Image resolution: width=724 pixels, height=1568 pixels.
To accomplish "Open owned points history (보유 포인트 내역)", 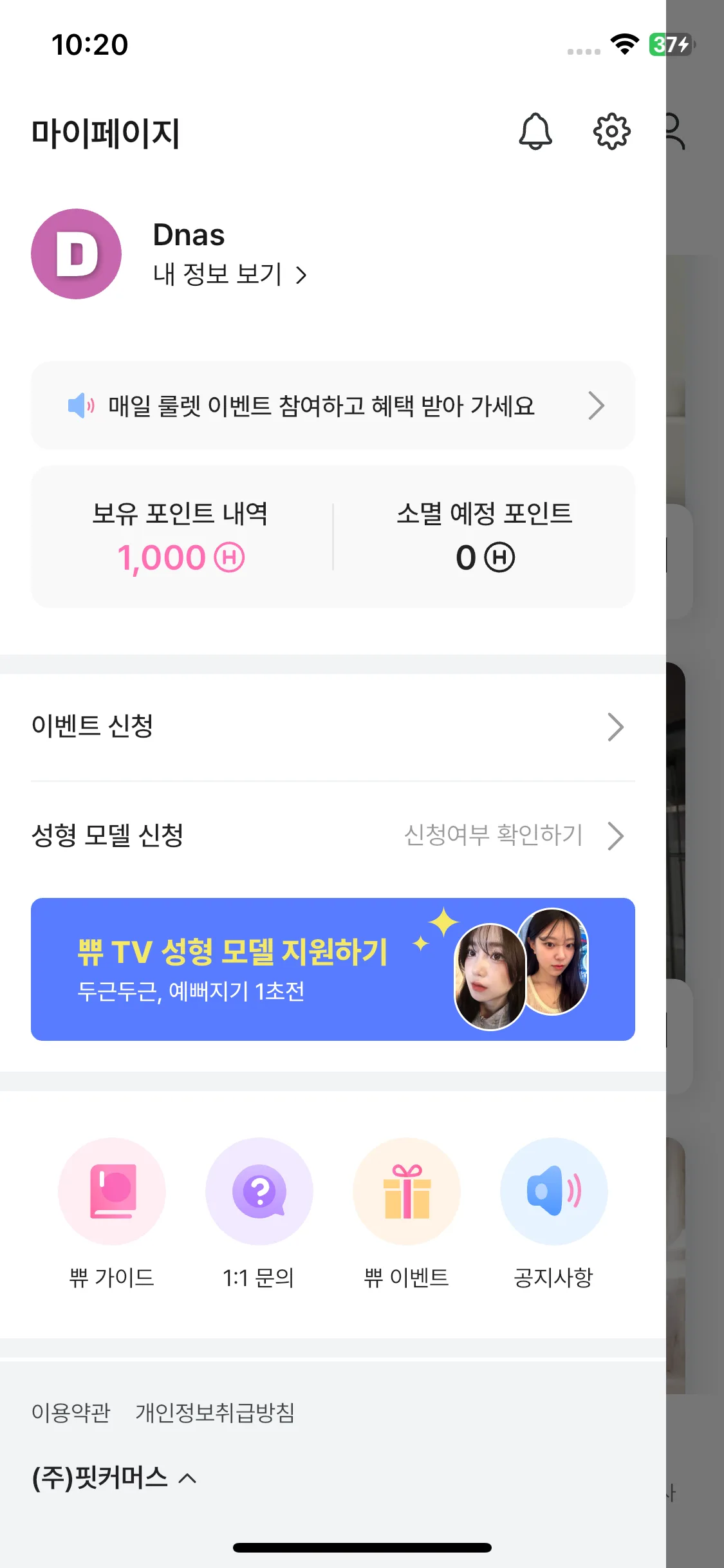I will (181, 537).
